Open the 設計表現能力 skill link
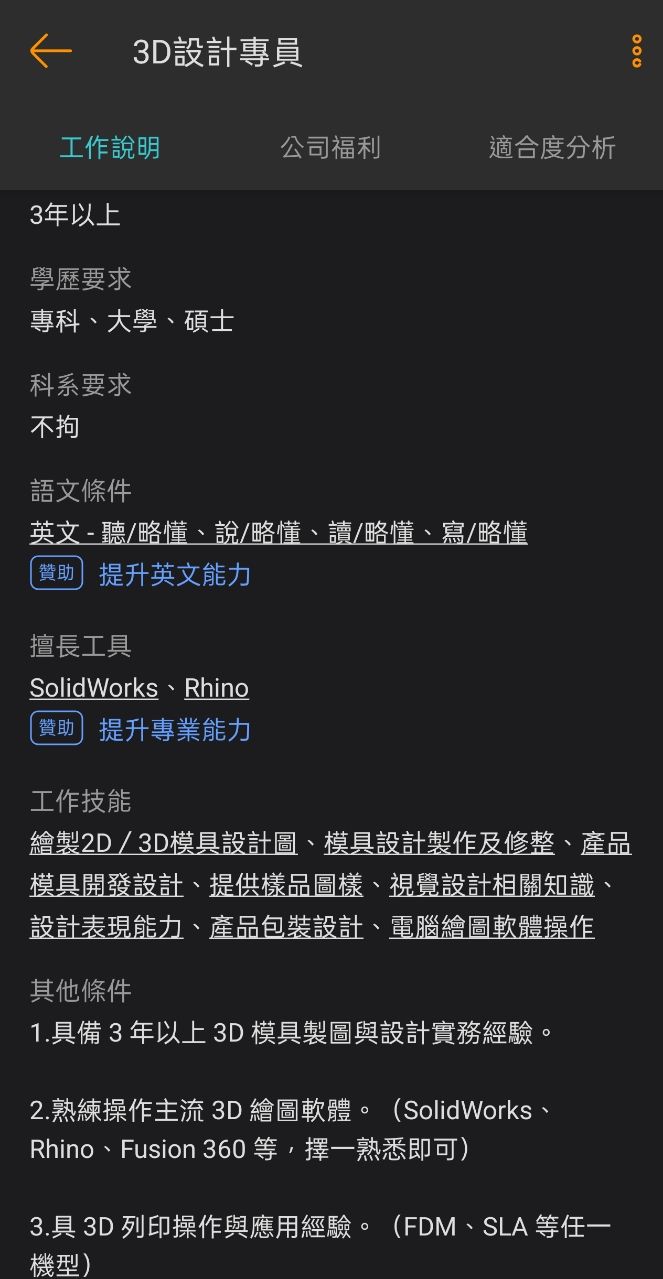Screen dimensions: 663x1279 pos(106,928)
